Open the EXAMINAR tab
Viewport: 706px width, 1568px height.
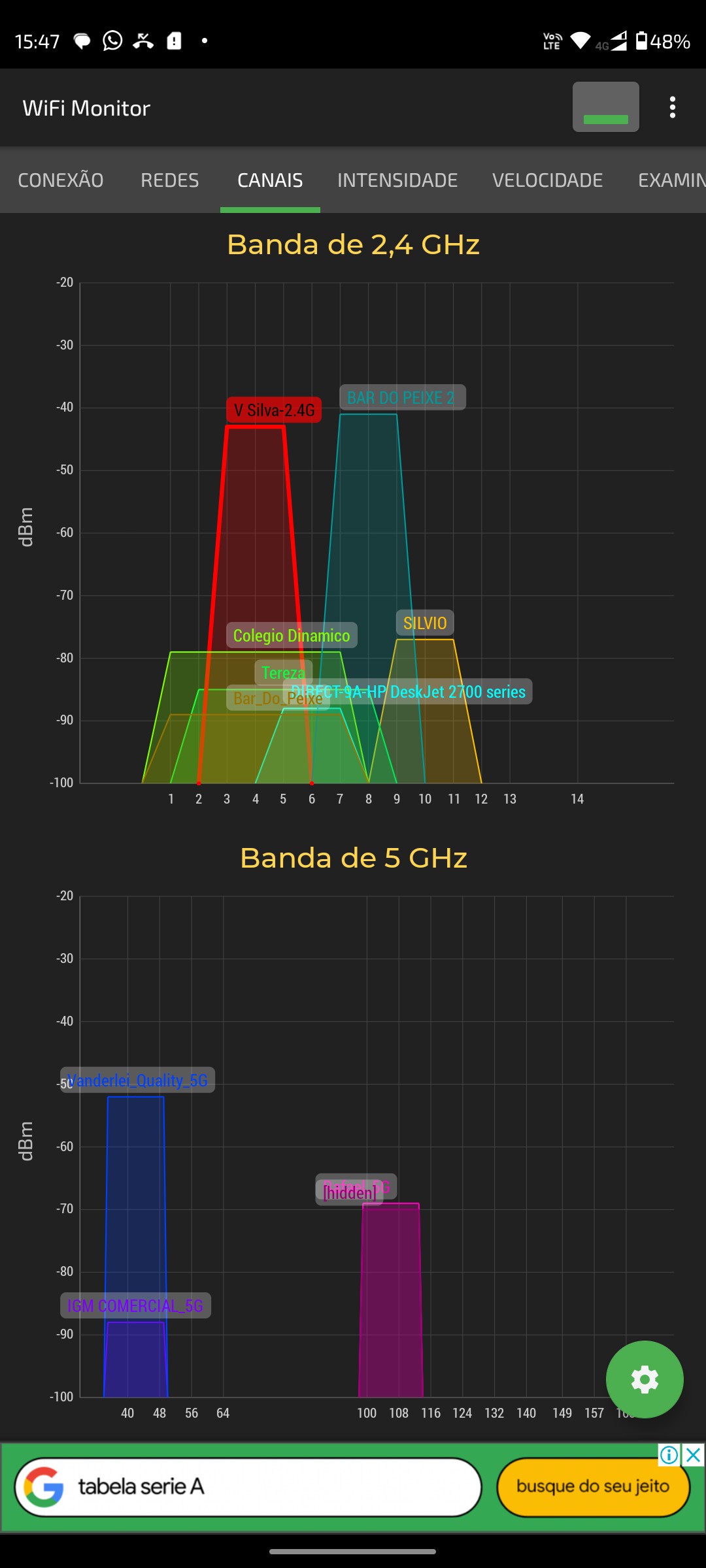[x=671, y=180]
